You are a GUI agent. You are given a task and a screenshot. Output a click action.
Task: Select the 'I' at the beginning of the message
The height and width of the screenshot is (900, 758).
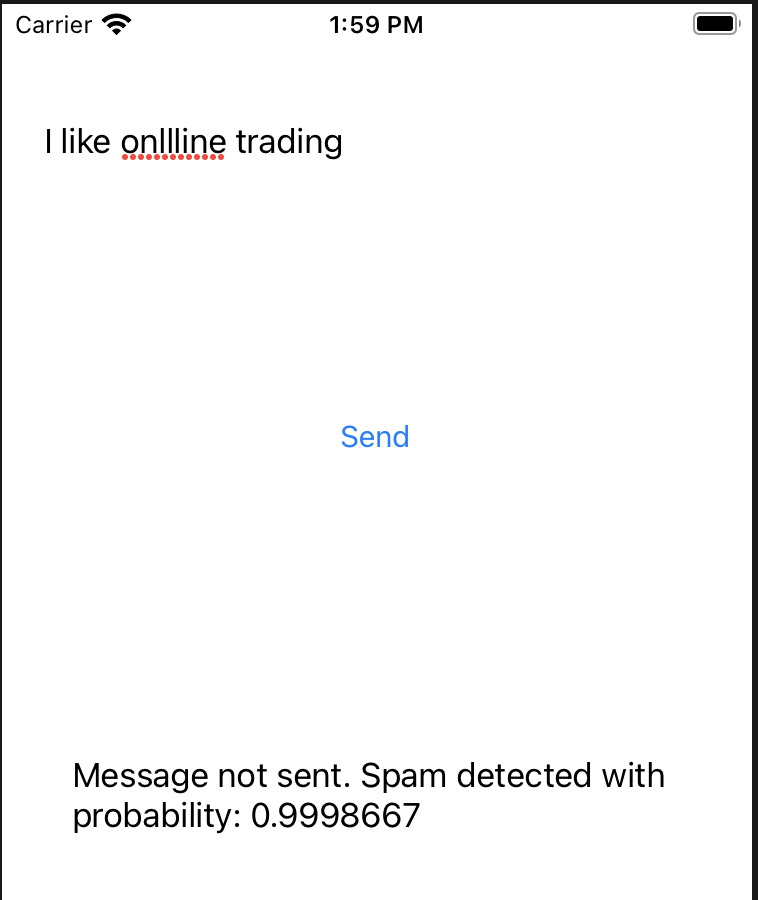pos(48,141)
